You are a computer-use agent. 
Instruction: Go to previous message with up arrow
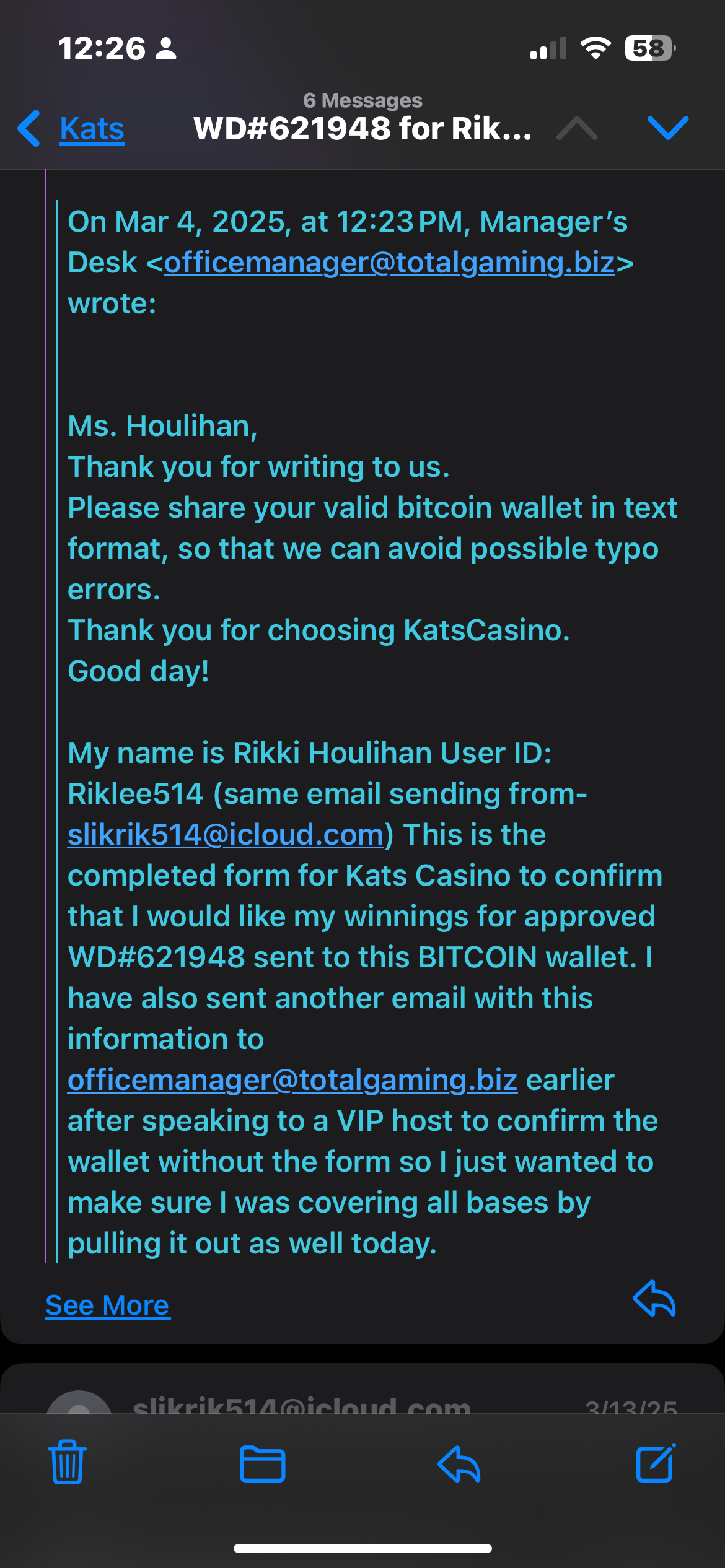(577, 128)
